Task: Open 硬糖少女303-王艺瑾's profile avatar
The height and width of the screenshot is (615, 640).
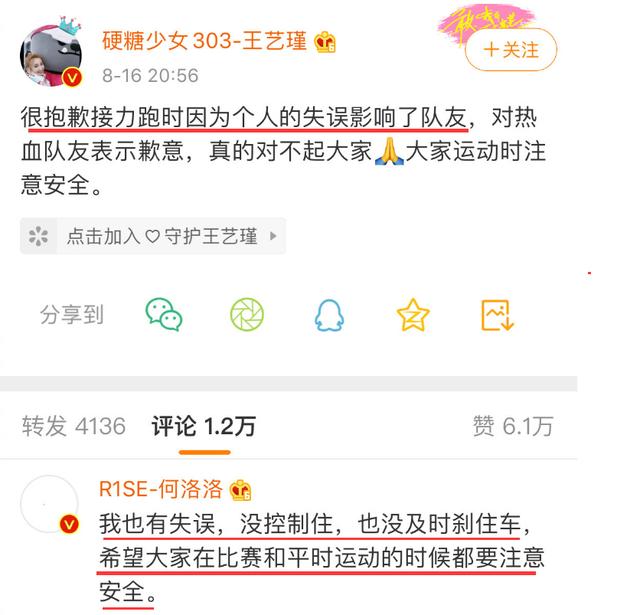Action: coord(51,57)
